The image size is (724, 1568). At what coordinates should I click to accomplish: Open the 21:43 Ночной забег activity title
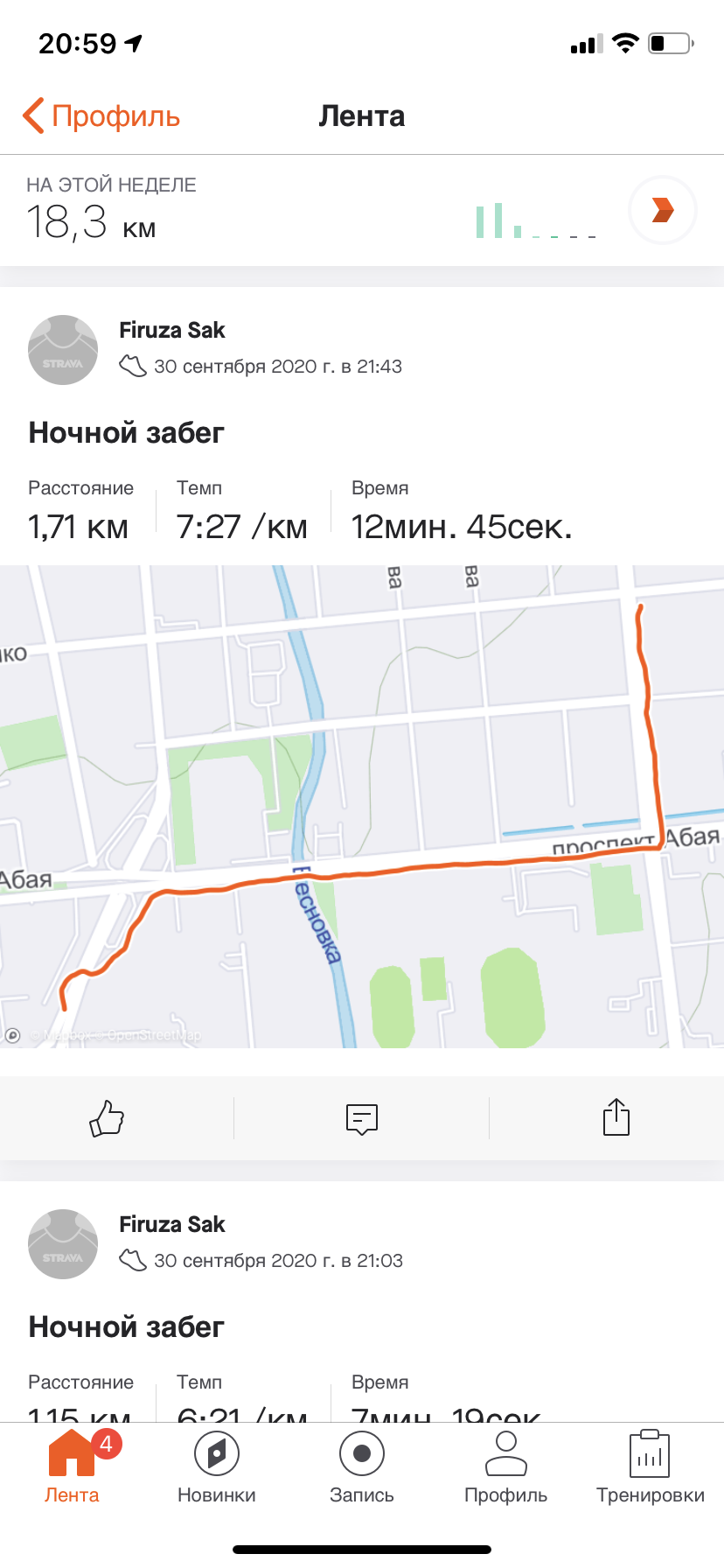(x=127, y=433)
